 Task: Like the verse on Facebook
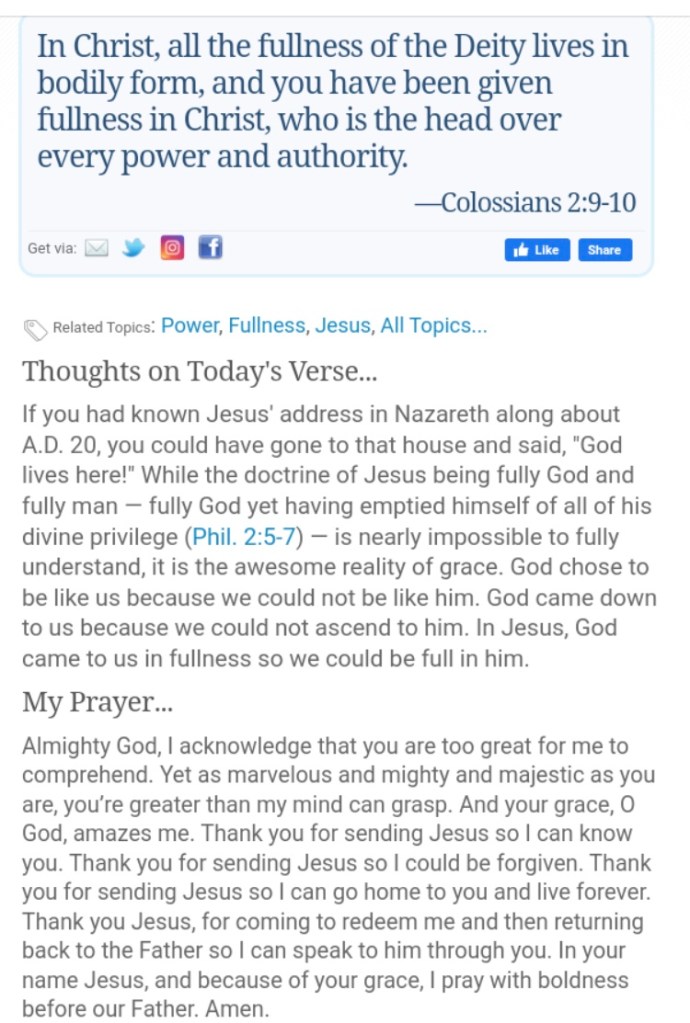pyautogui.click(x=537, y=250)
